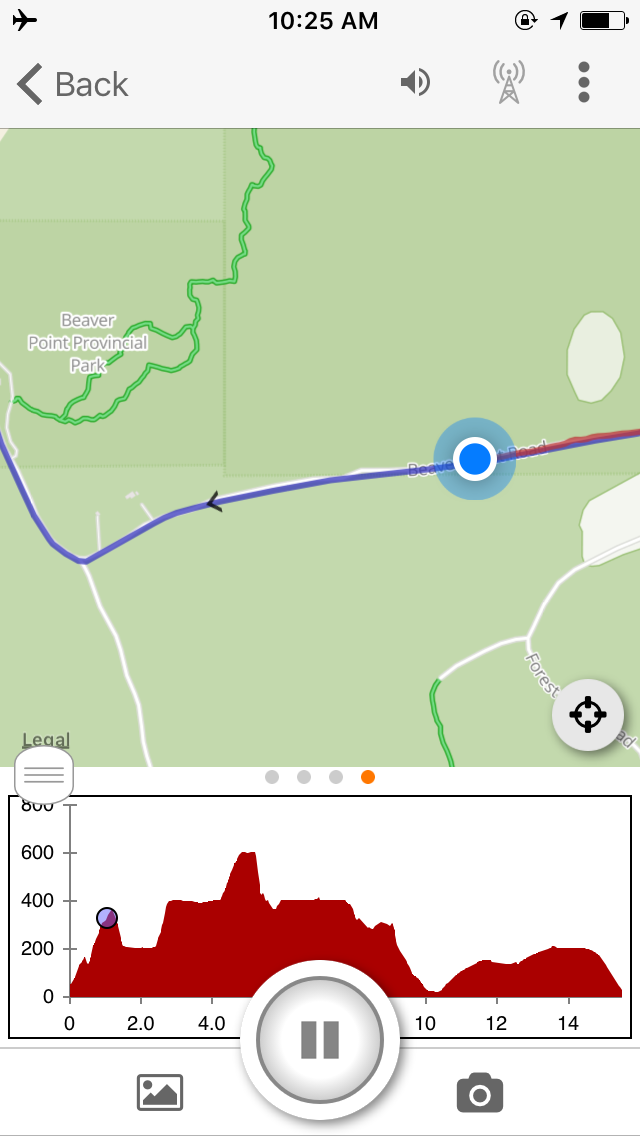Tap the drawer handle above the chart

44,774
